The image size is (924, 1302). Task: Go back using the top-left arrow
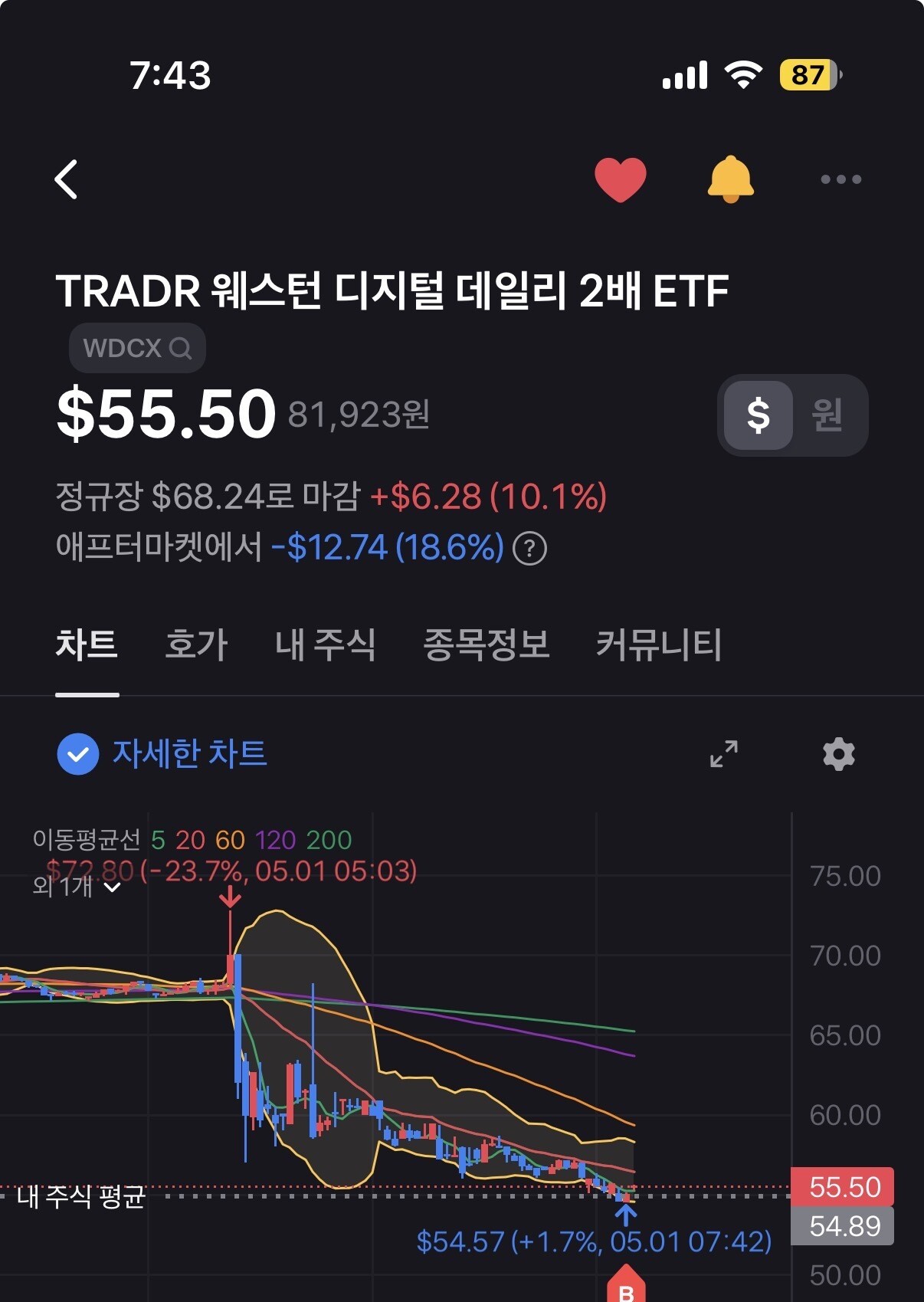[67, 179]
